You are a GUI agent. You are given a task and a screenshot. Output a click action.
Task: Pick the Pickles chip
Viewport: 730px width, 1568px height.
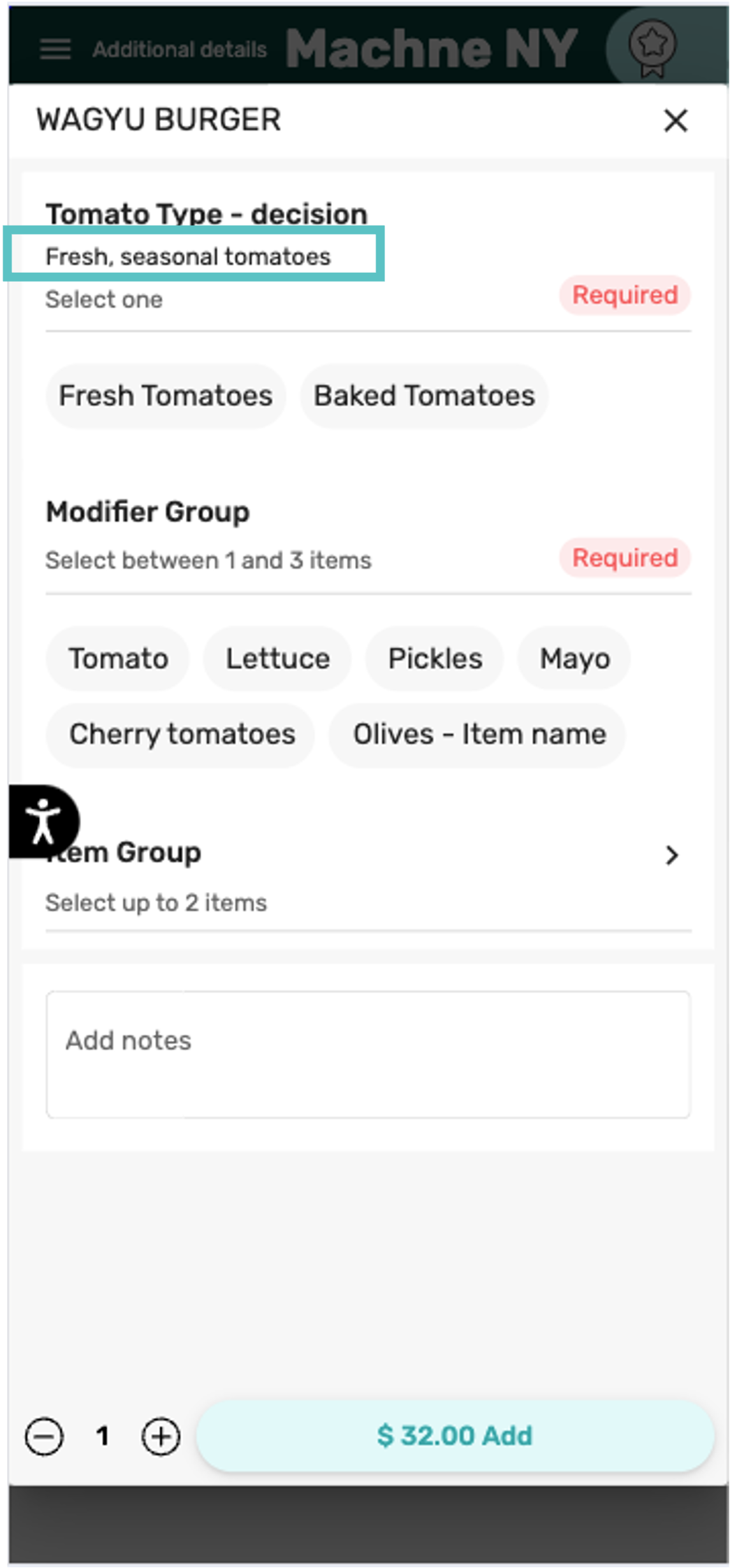[435, 659]
